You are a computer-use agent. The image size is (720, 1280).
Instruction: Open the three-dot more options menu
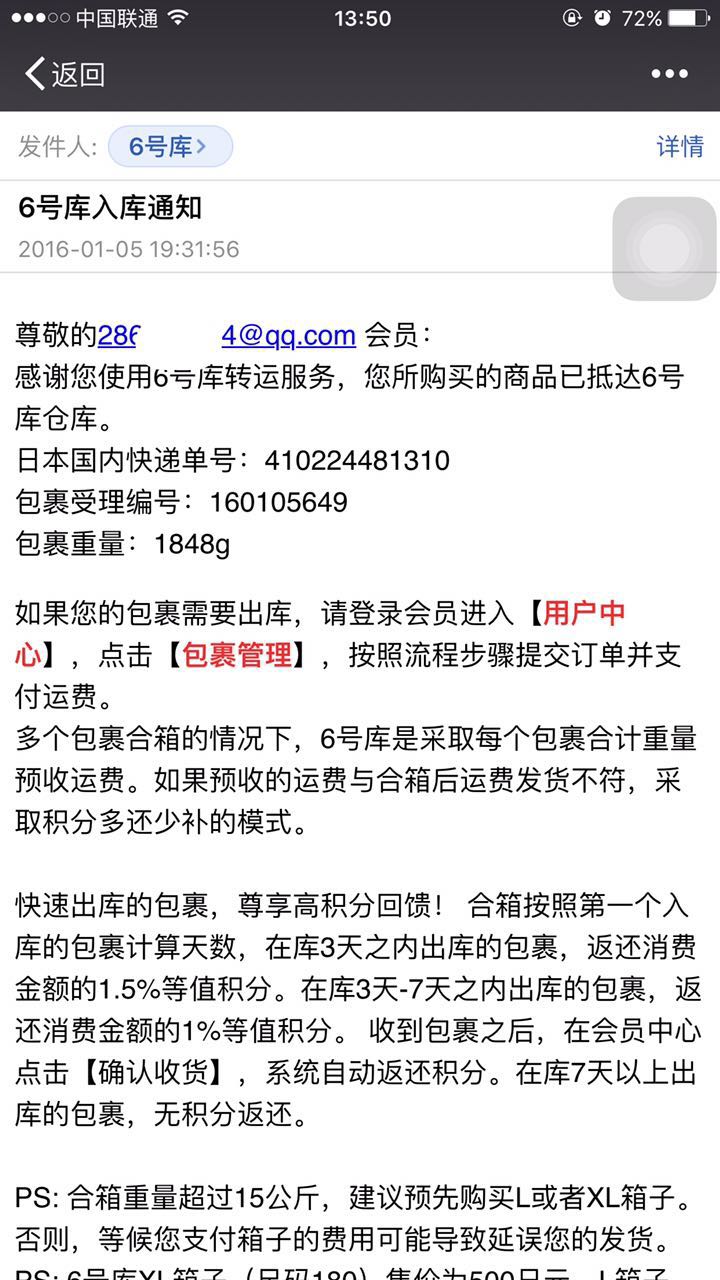(x=669, y=74)
